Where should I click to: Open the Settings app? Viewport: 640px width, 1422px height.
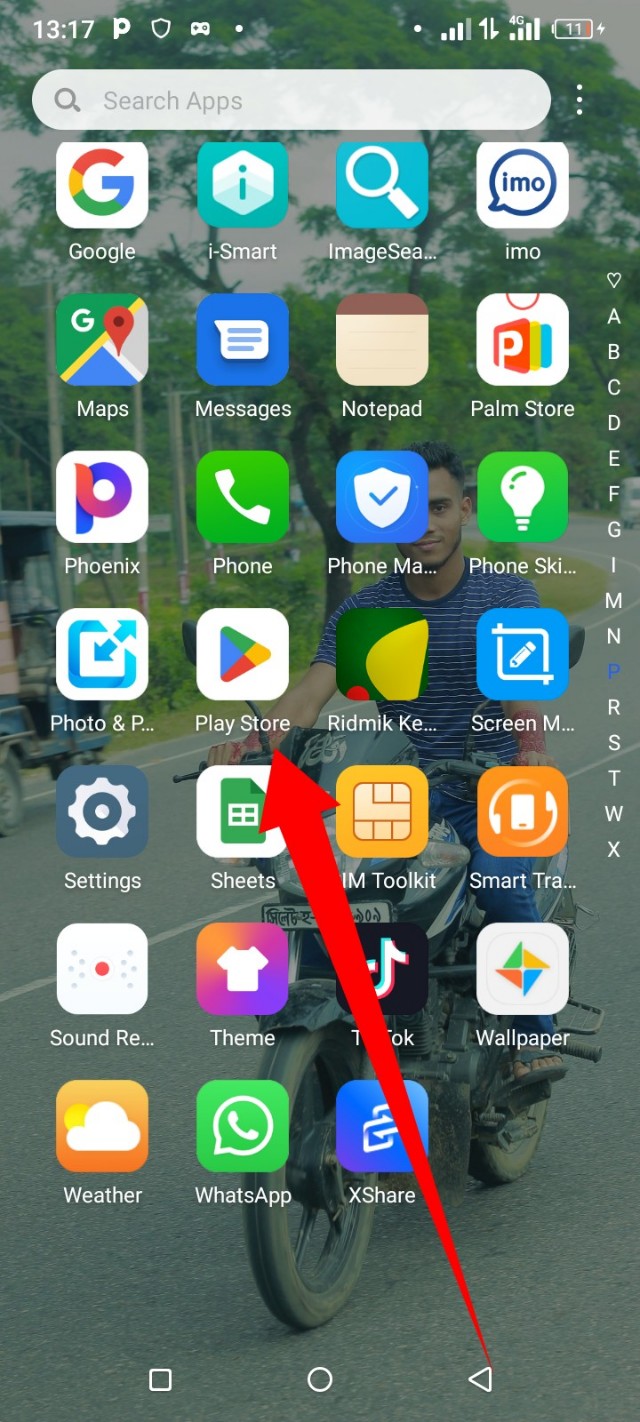(x=102, y=812)
